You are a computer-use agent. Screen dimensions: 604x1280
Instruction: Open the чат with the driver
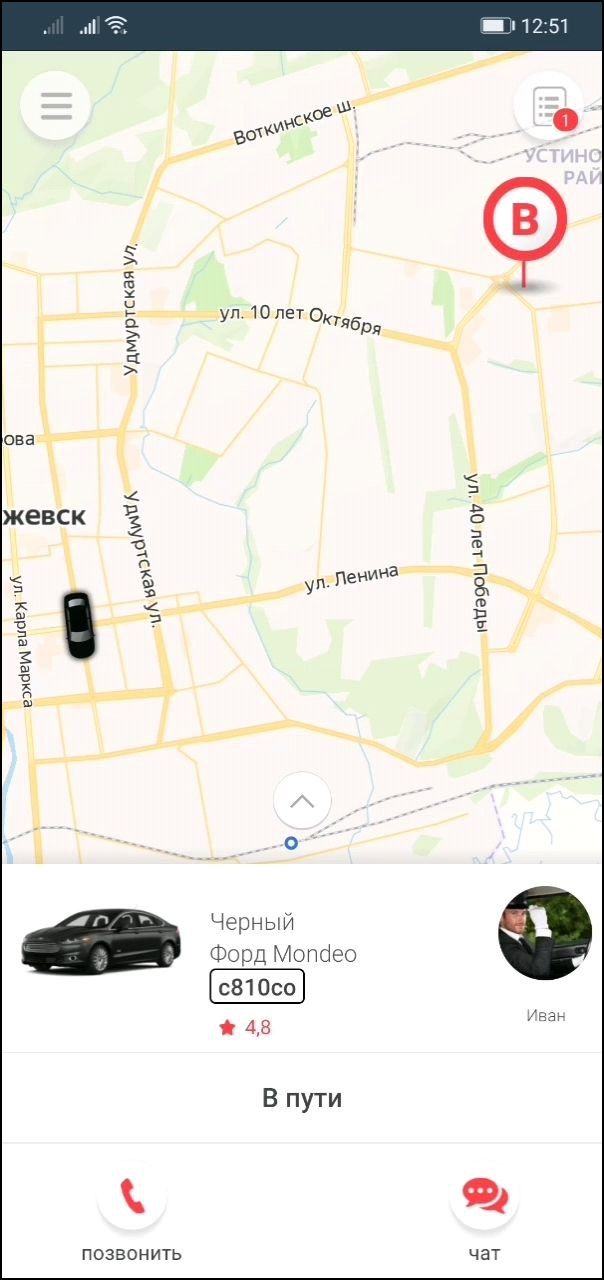click(484, 1196)
